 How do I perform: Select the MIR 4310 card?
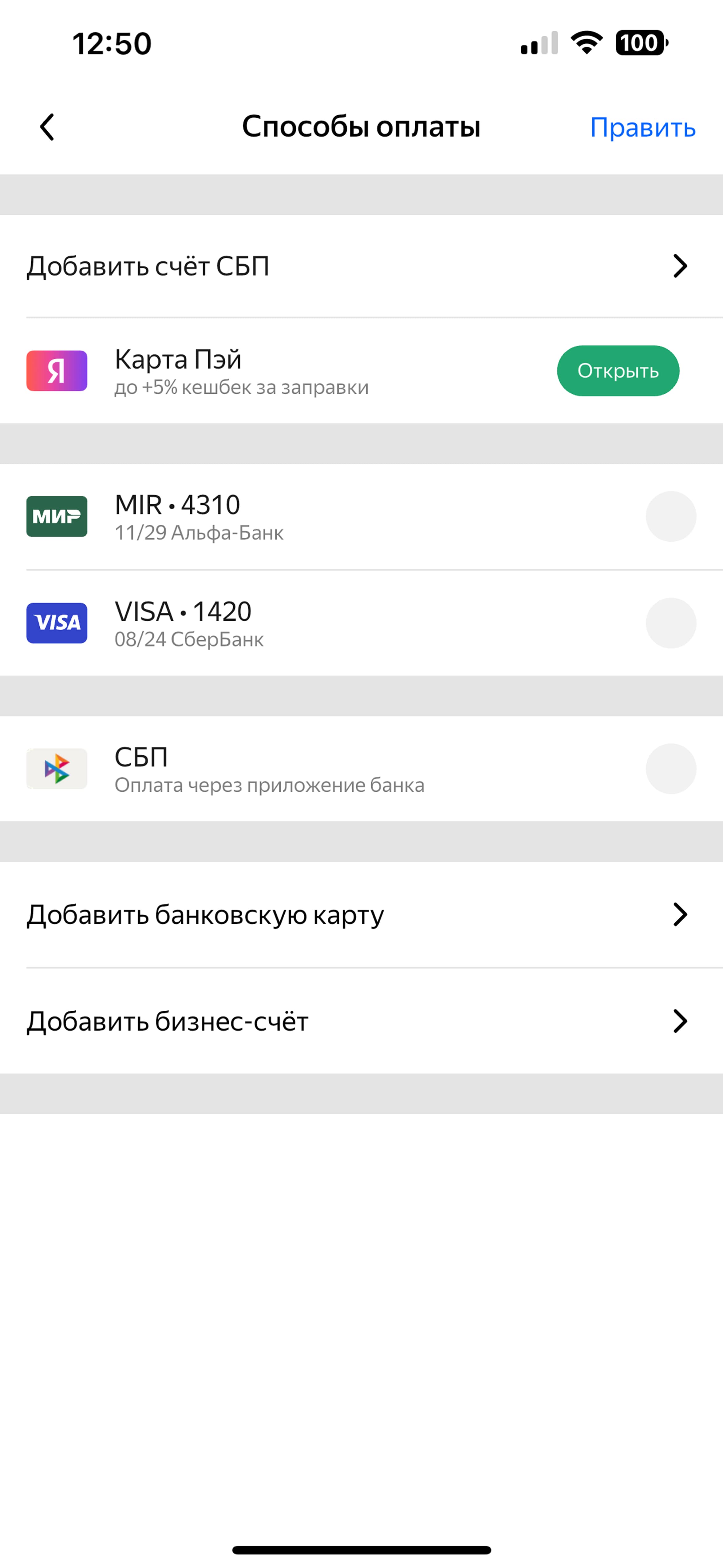[x=361, y=517]
